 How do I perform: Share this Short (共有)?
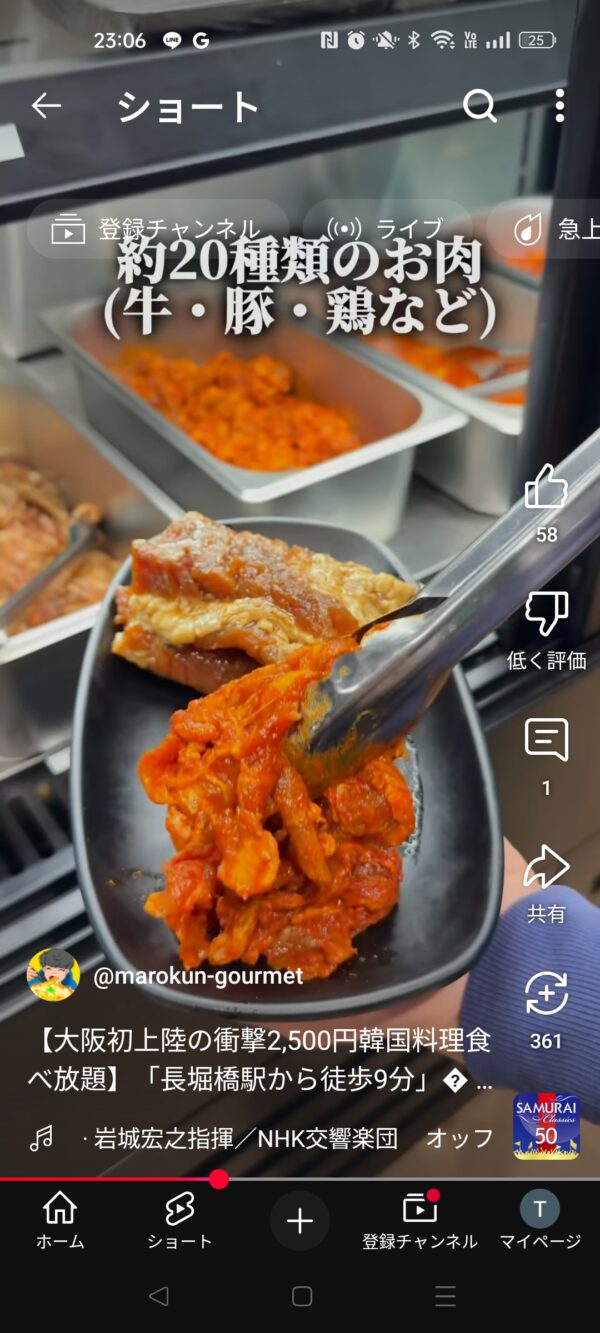(x=546, y=868)
